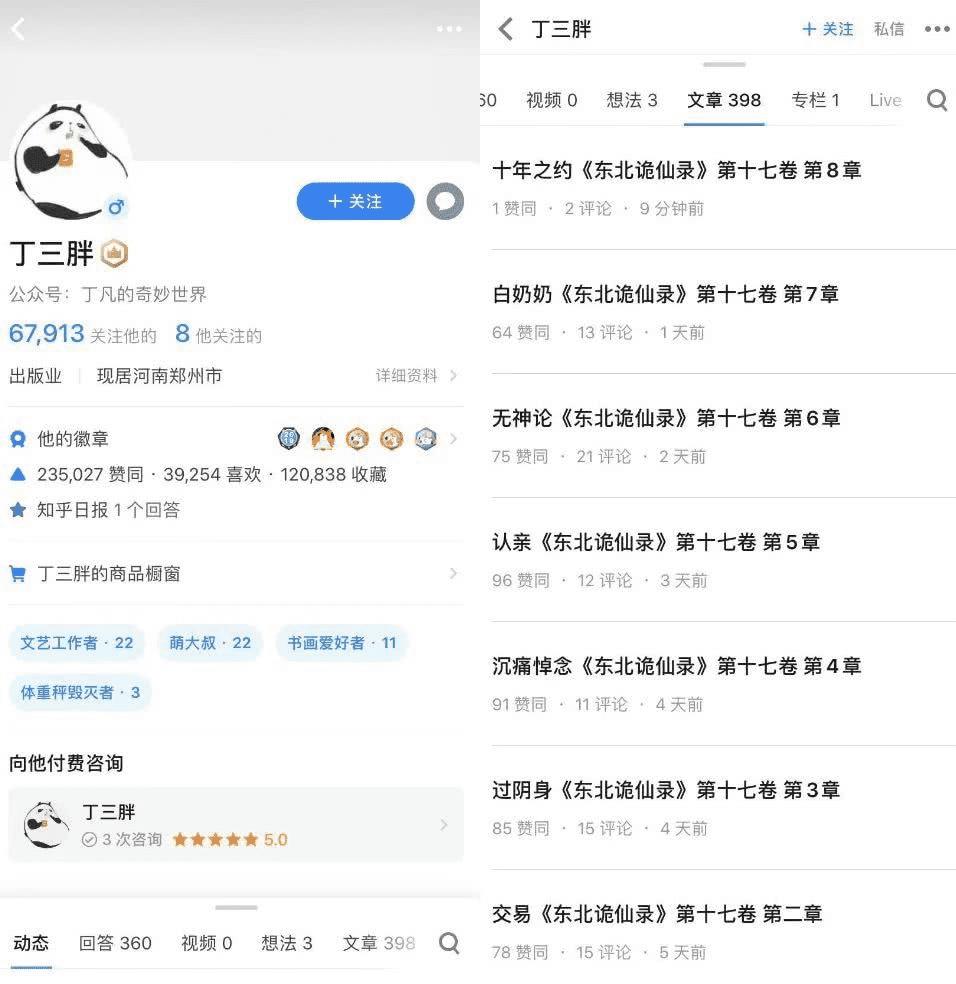Screen dimensions: 956x984
Task: Switch to the 回答 360 tab
Action: coord(115,943)
